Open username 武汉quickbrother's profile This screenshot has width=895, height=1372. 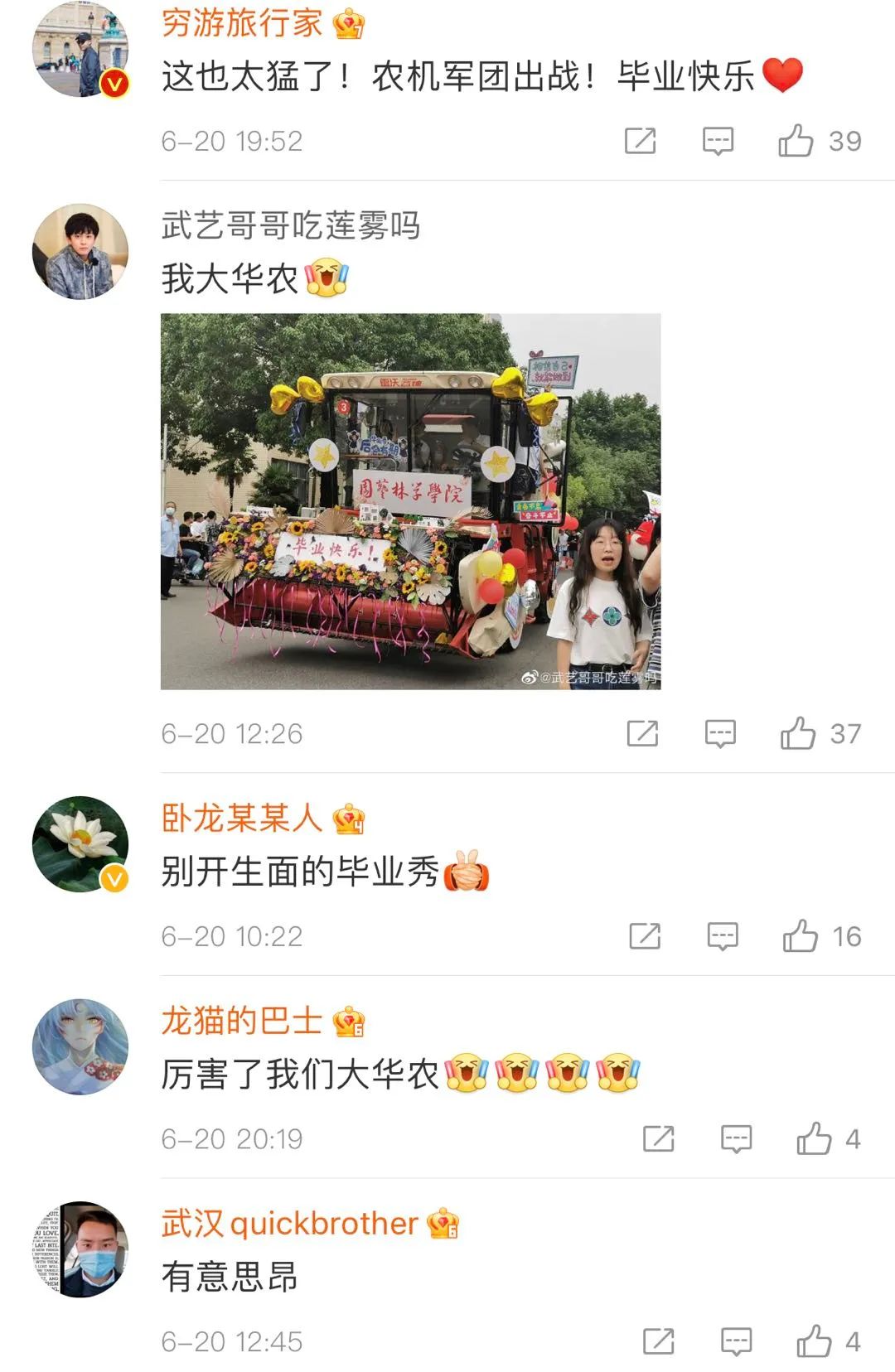coord(290,1224)
